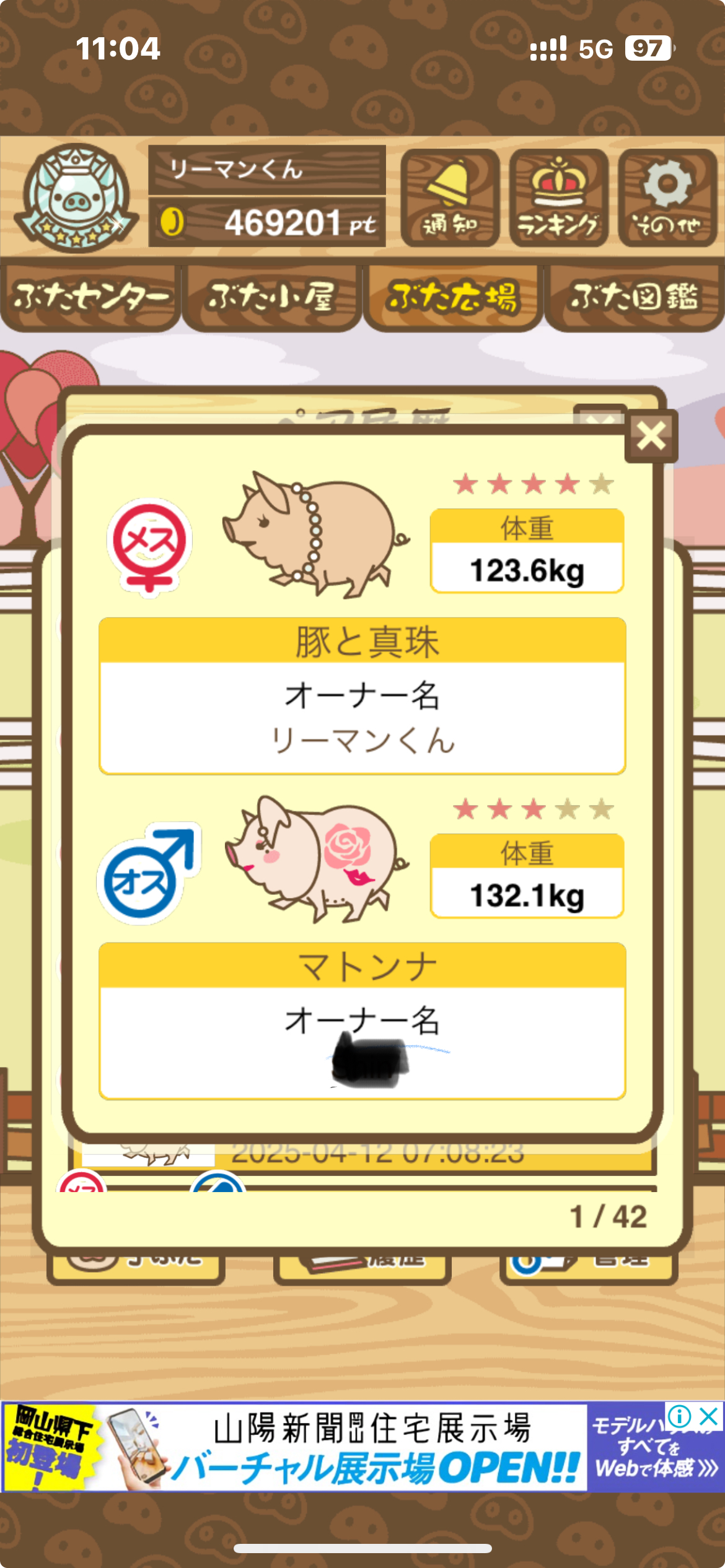
Task: Switch to the ぶた広場 tab
Action: (x=452, y=297)
